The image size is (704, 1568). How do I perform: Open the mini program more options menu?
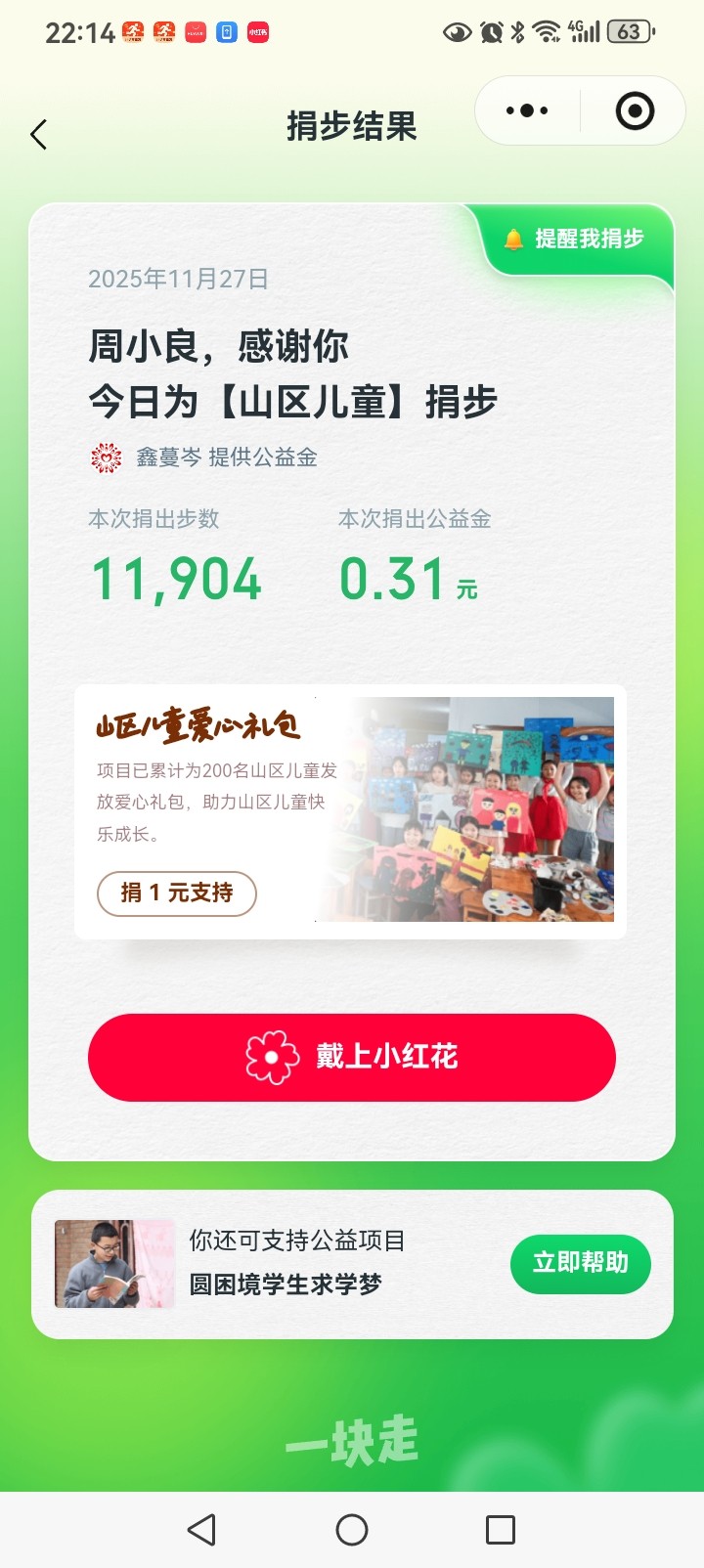527,110
